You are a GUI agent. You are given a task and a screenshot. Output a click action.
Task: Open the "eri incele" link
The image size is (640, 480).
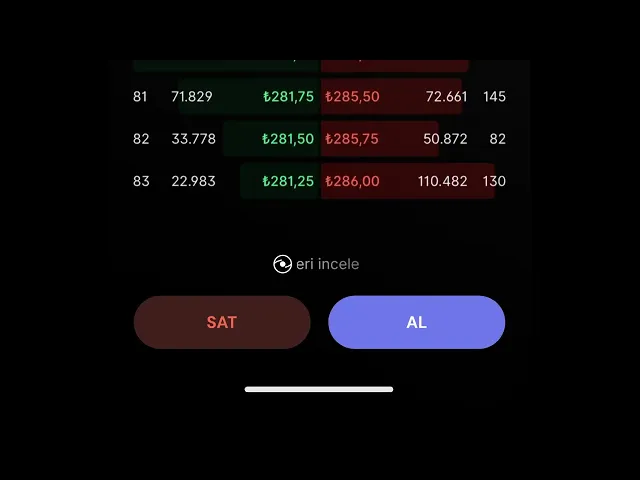click(316, 264)
